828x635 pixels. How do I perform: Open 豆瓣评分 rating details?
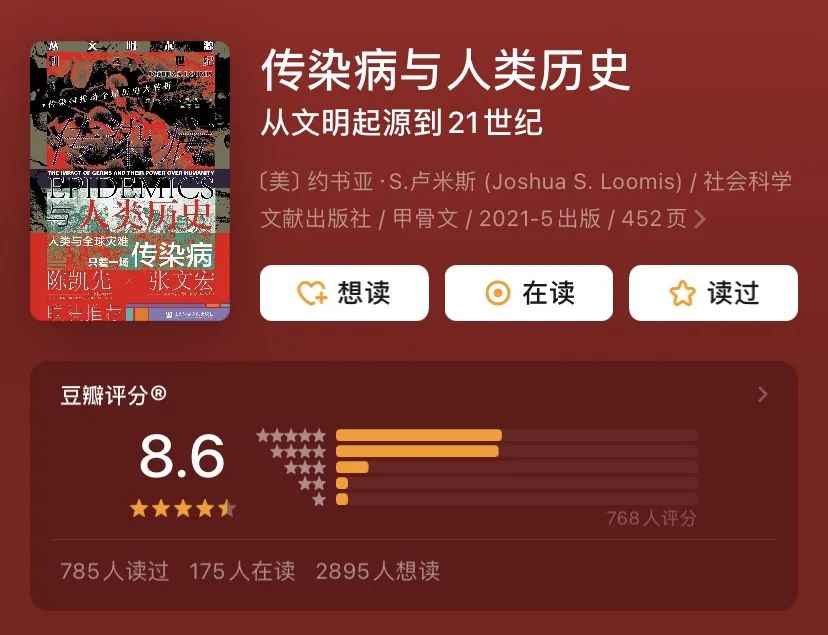click(x=762, y=395)
